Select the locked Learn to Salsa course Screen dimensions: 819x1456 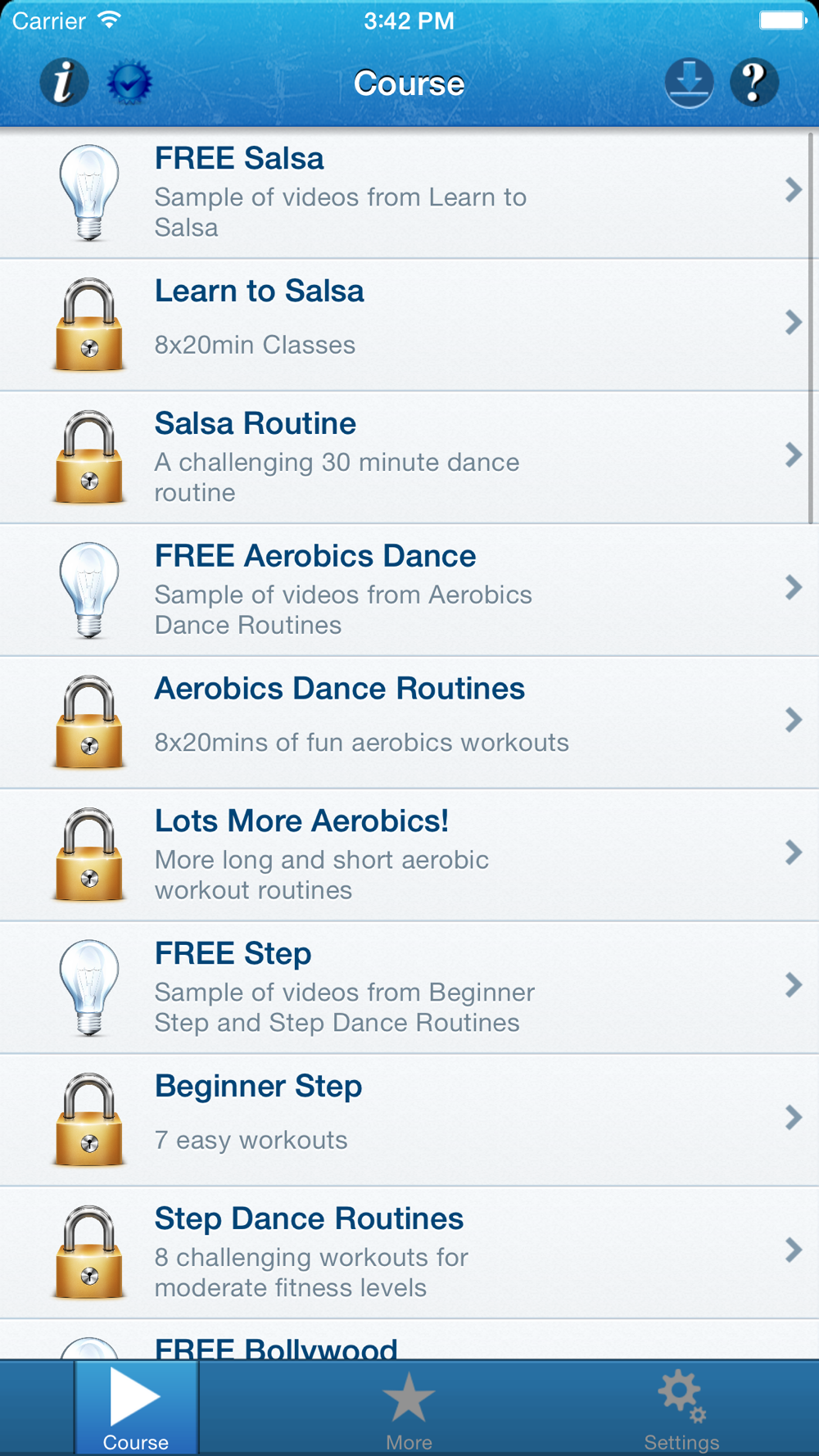click(x=409, y=324)
